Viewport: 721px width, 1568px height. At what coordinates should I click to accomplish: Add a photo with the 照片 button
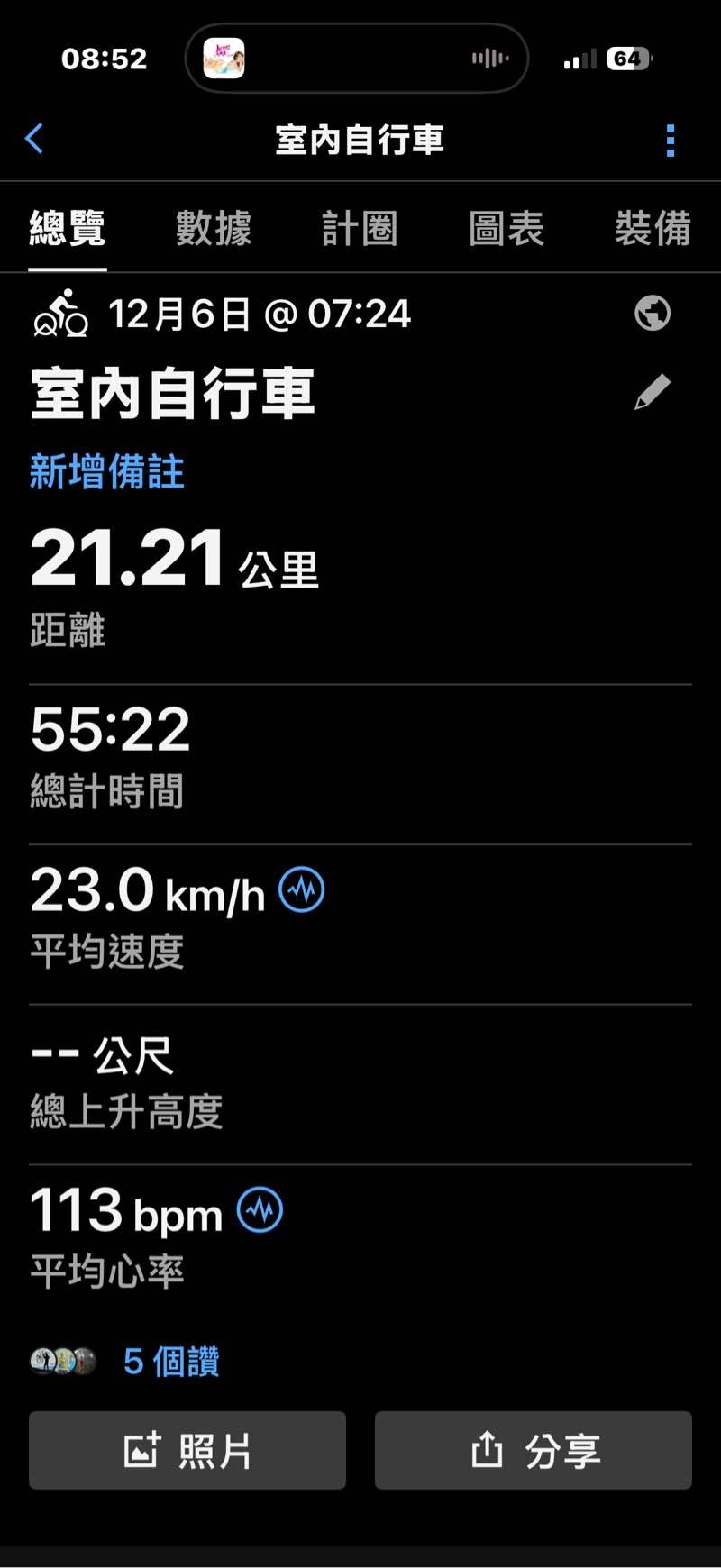pos(187,1450)
